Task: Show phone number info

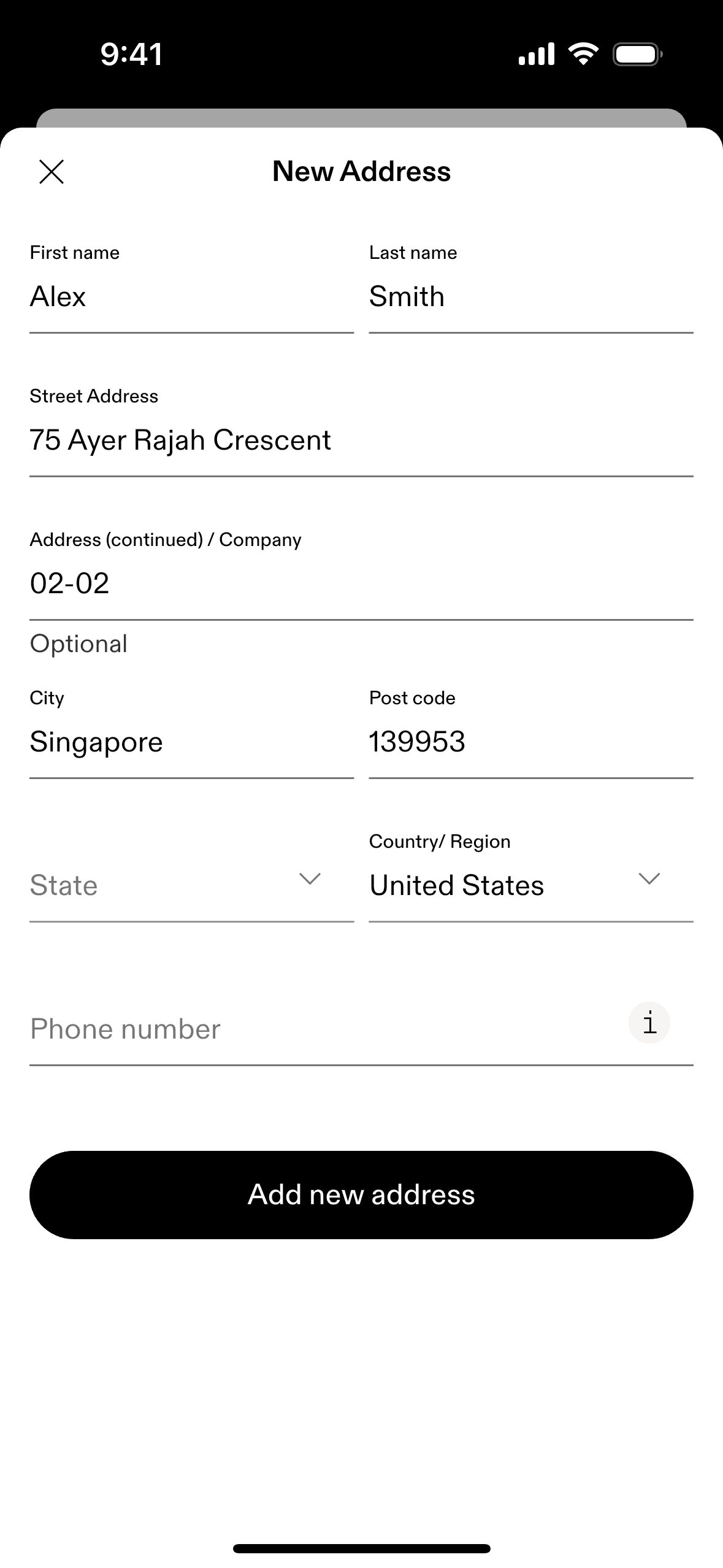Action: click(x=649, y=1023)
